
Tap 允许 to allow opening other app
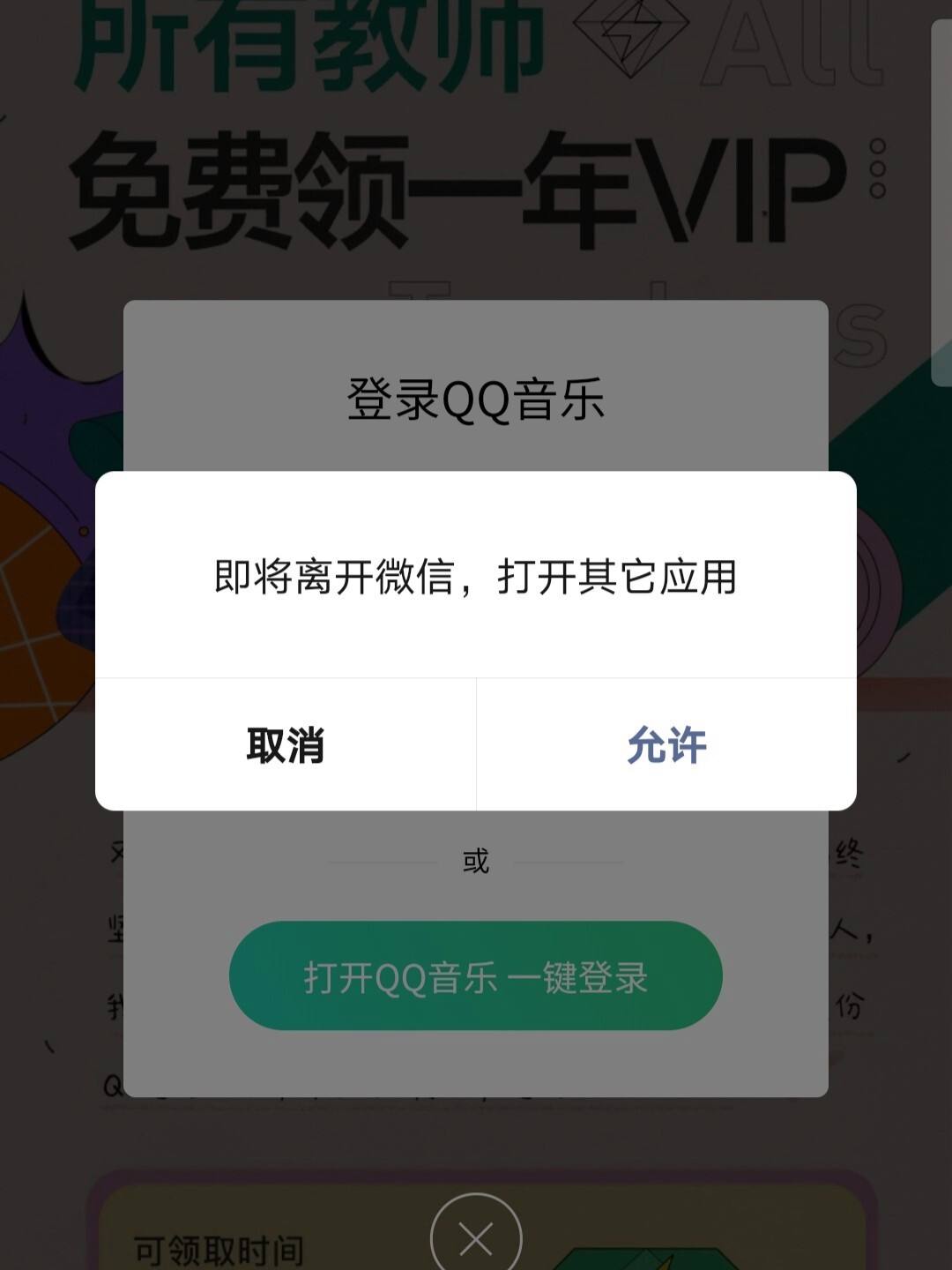click(666, 745)
